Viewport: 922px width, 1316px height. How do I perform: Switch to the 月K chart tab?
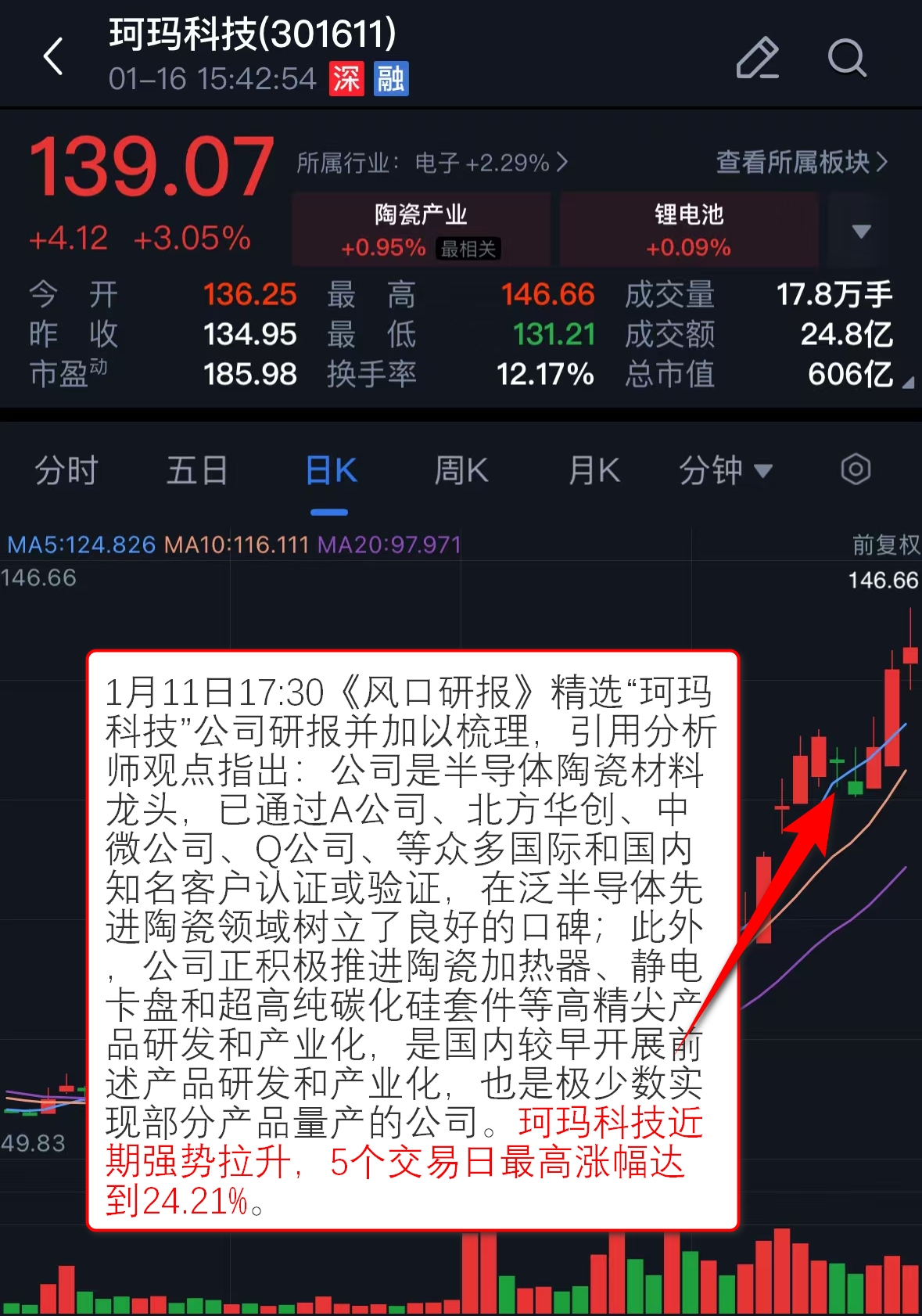(x=594, y=471)
